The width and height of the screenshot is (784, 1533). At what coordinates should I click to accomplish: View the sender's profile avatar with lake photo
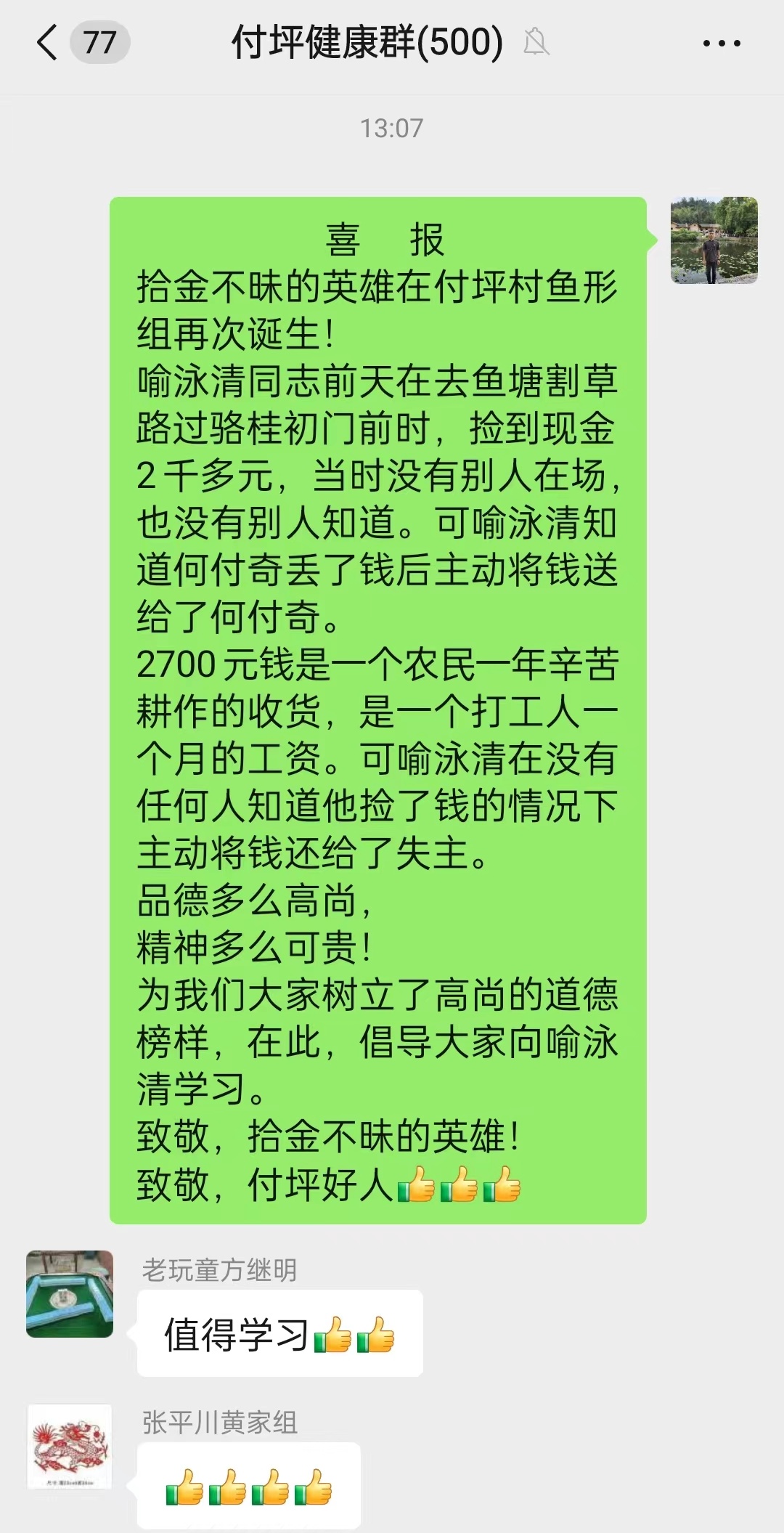[x=714, y=240]
